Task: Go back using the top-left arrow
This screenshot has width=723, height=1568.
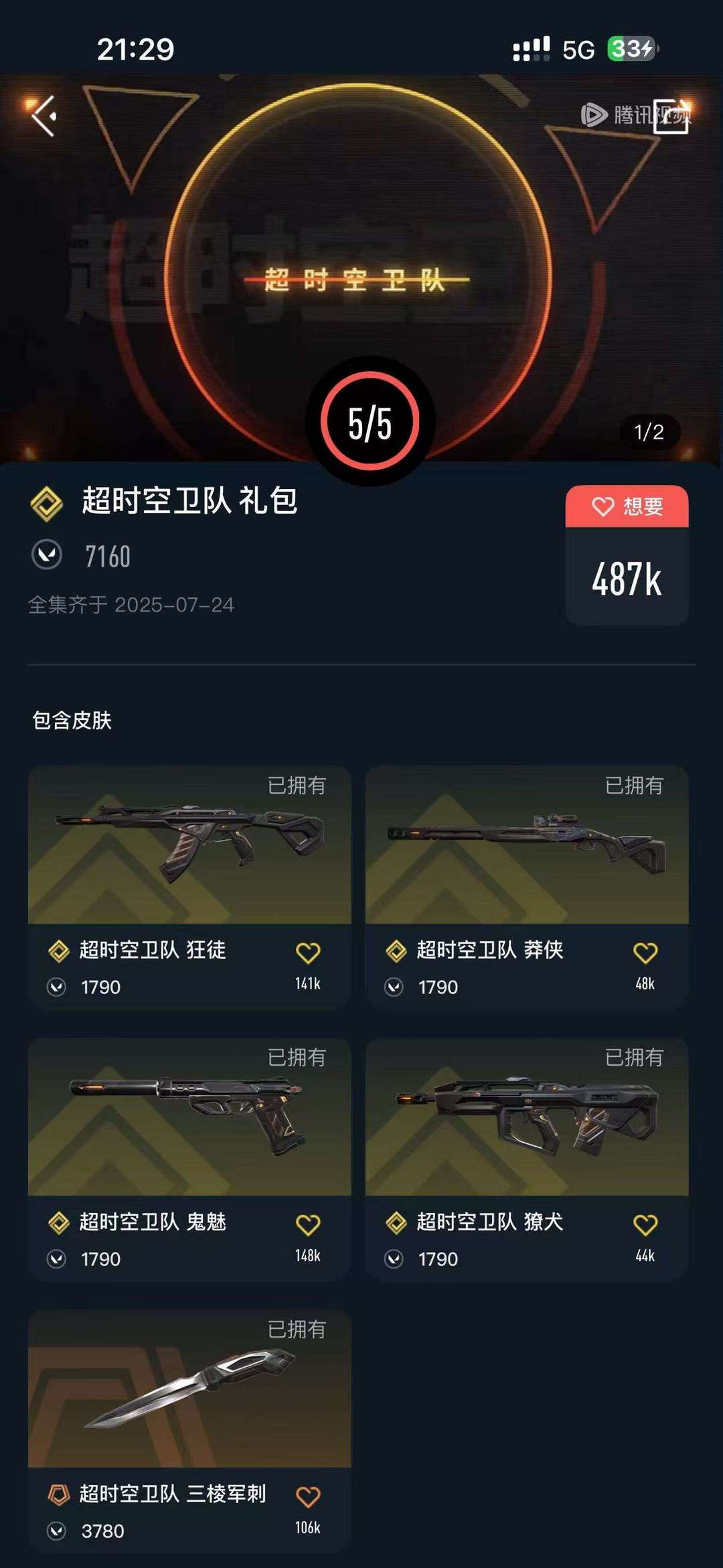Action: pyautogui.click(x=44, y=116)
